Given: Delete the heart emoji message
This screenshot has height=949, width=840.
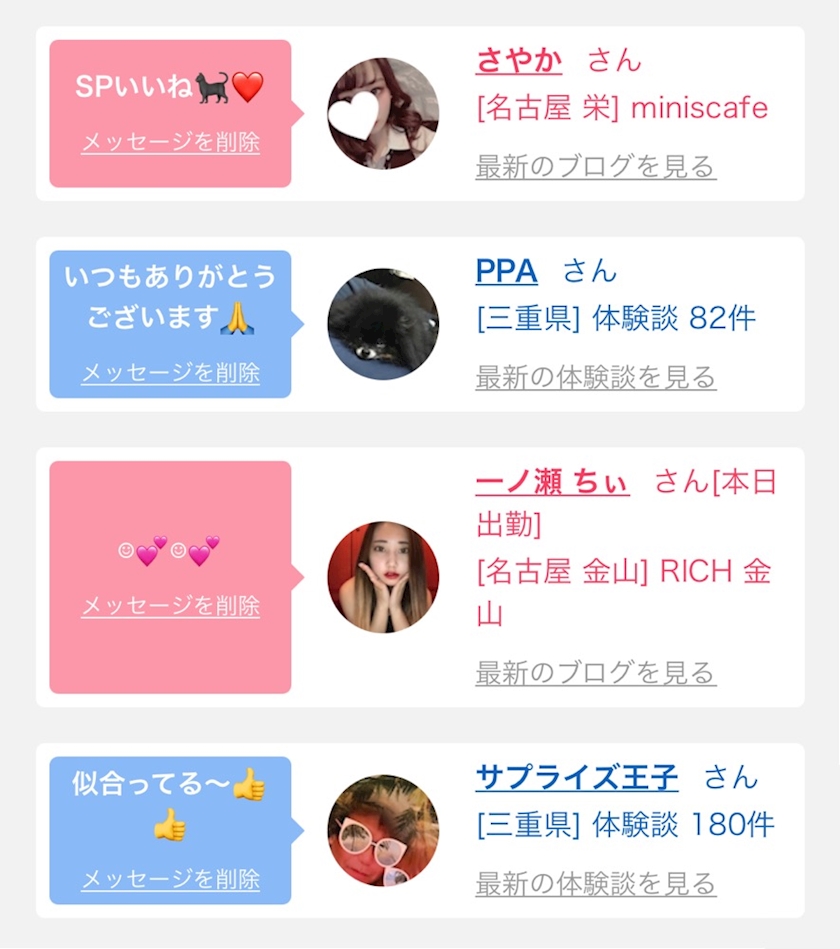Looking at the screenshot, I should click(x=171, y=605).
